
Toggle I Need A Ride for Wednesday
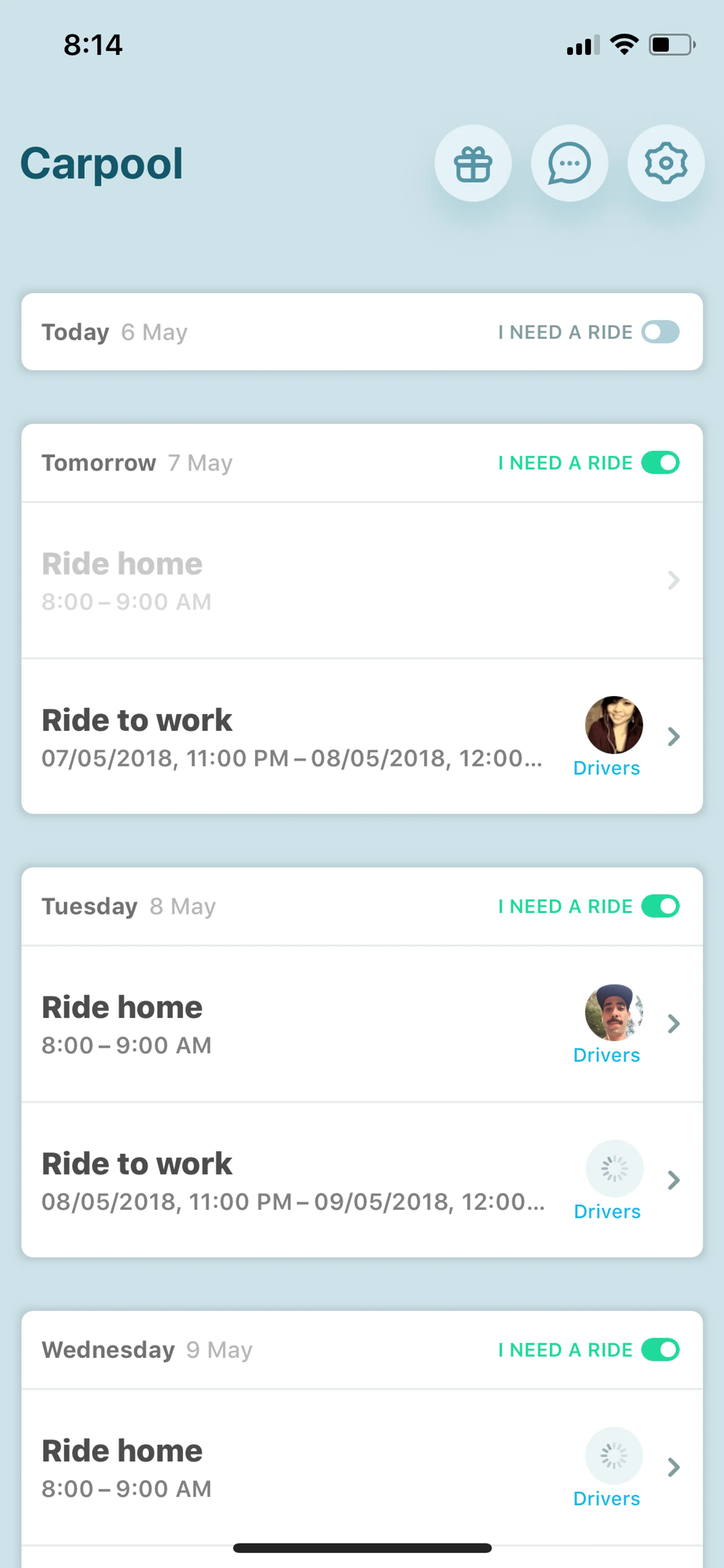660,1350
